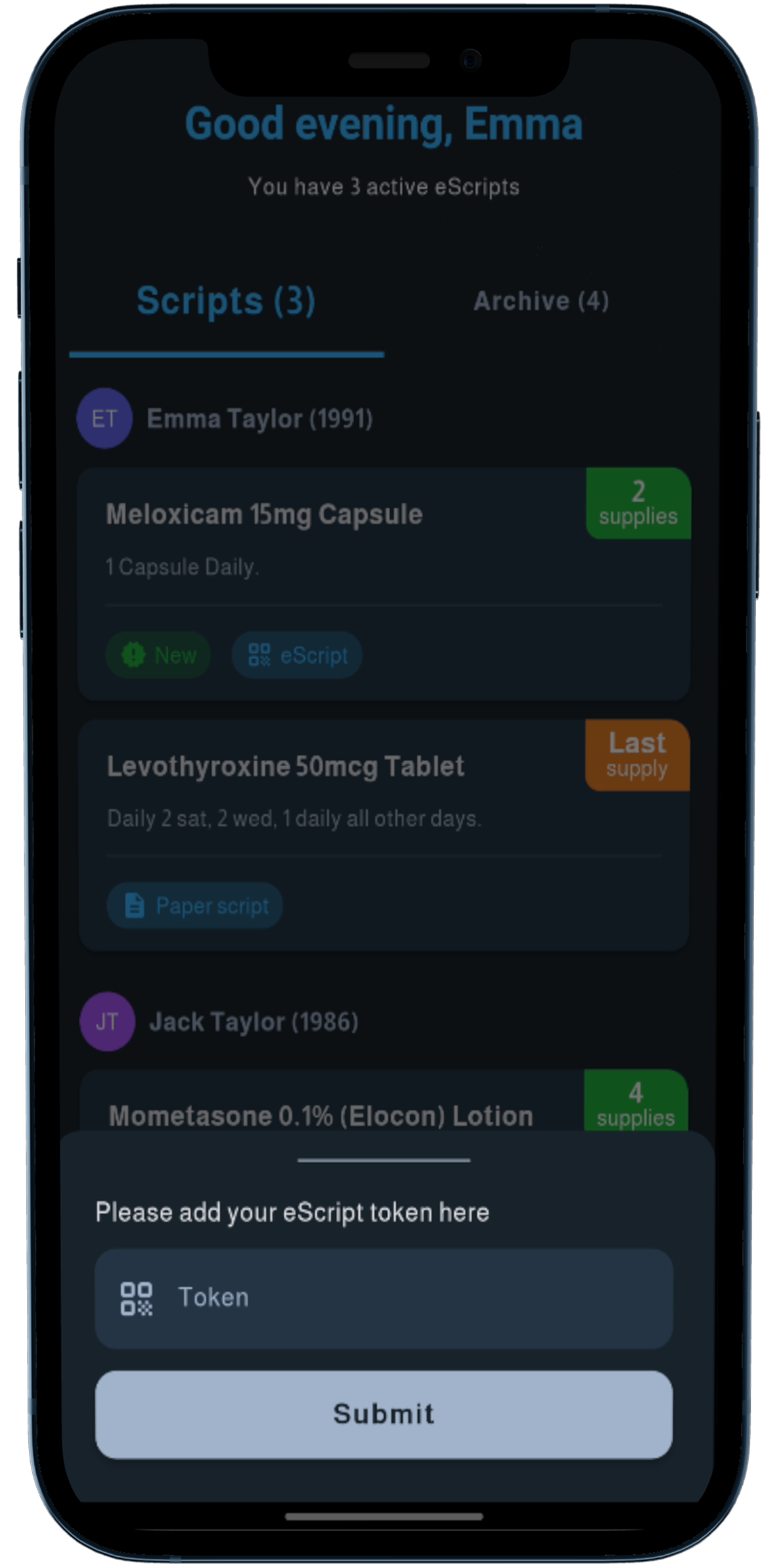The image size is (762, 1568).
Task: Tap the orange Last supply badge on Levothyroxine
Action: click(637, 754)
